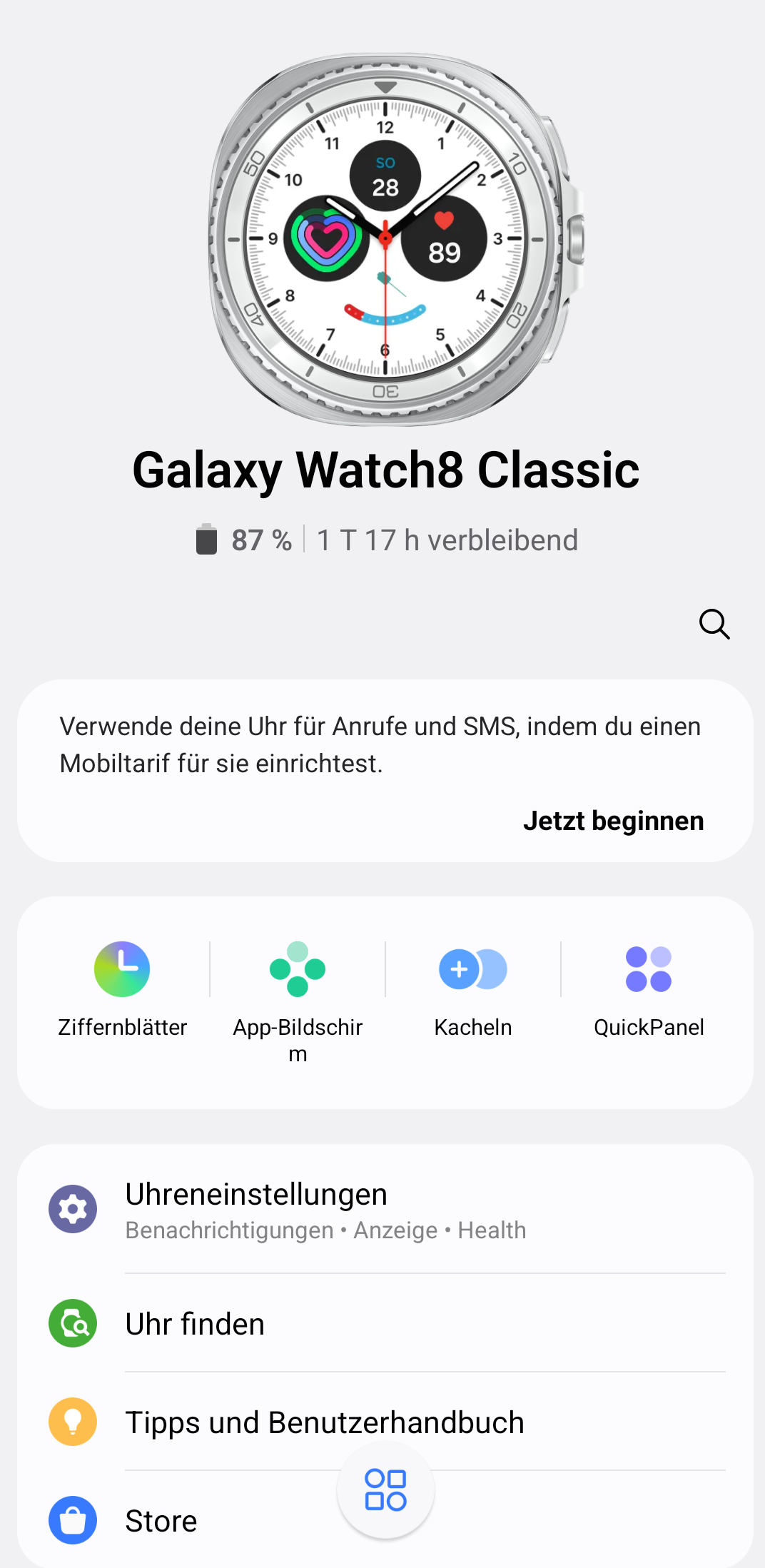
Task: Tap Jetzt beginnen to set up Mobiltarif
Action: [x=613, y=821]
